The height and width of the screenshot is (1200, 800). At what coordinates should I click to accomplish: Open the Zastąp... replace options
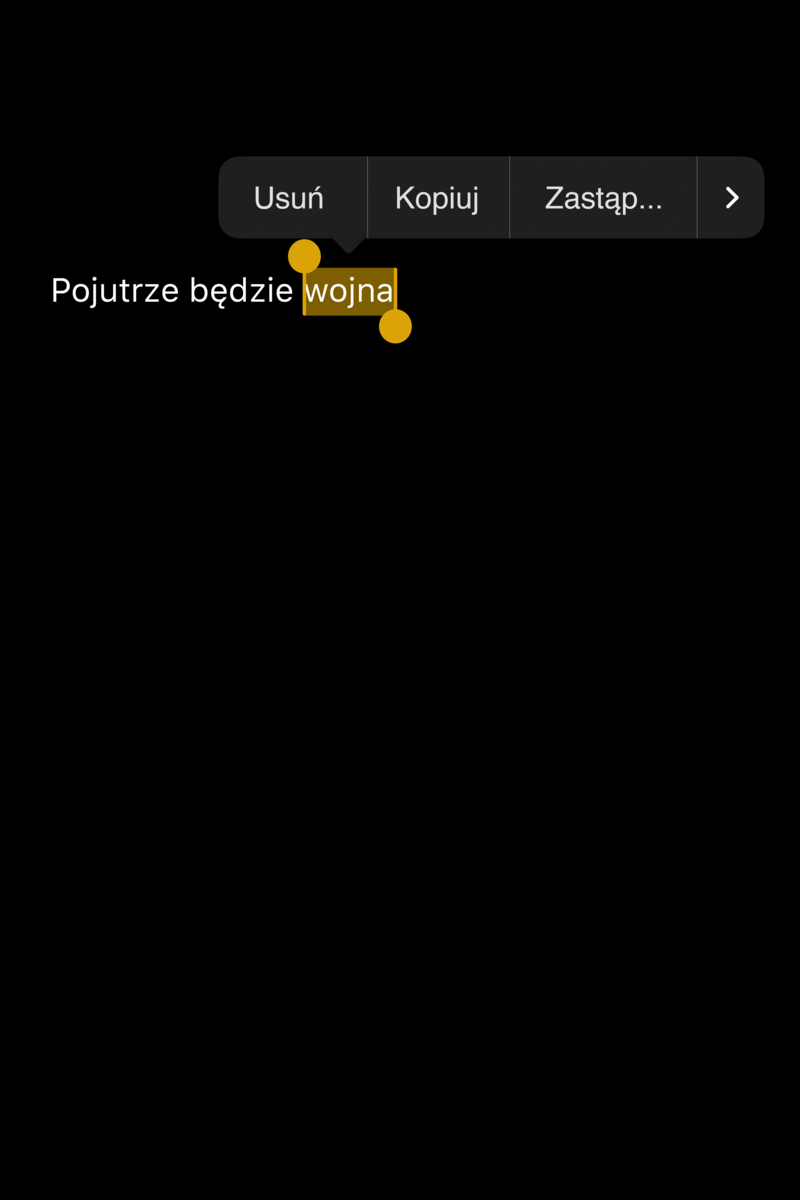coord(603,198)
